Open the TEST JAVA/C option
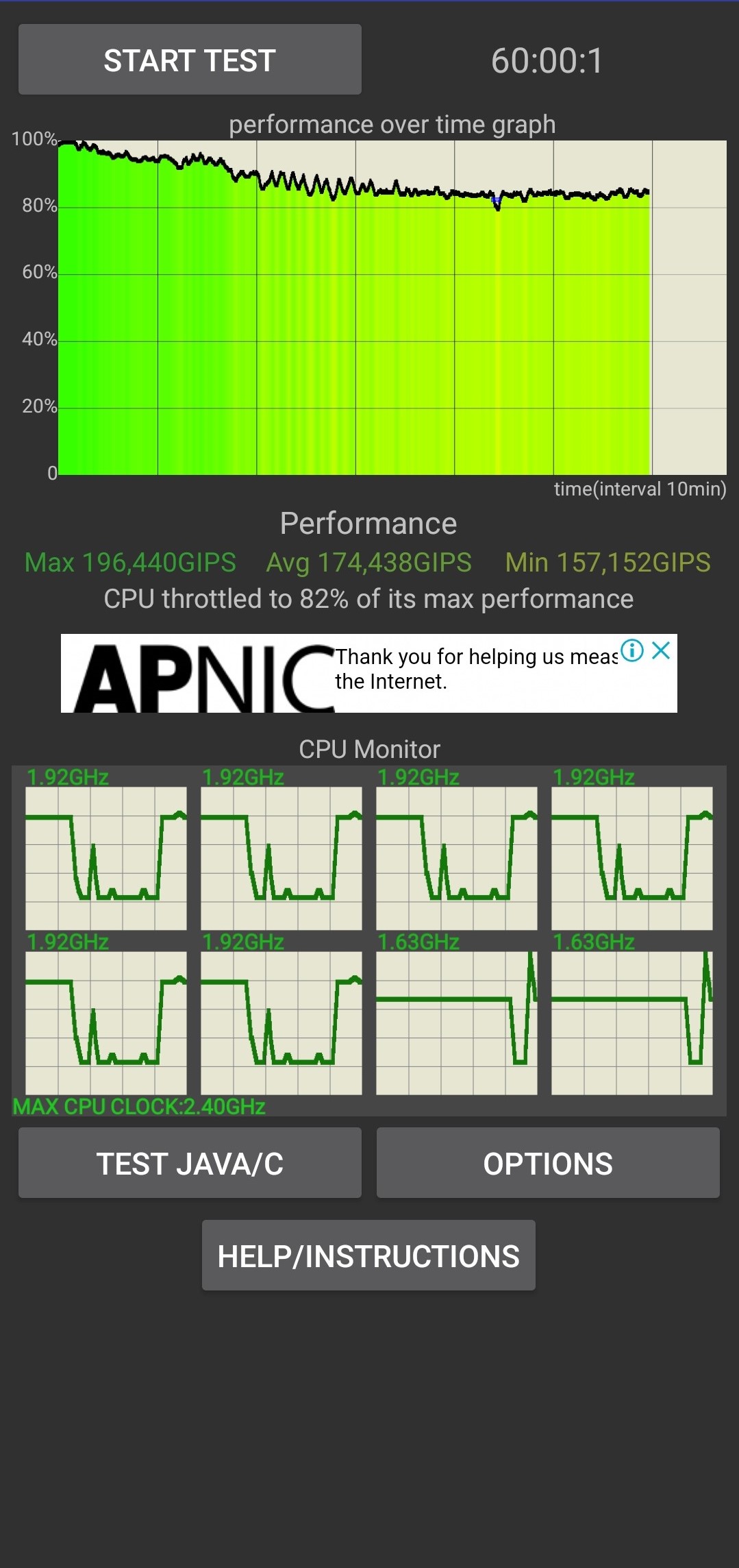Viewport: 739px width, 1568px height. point(190,1163)
